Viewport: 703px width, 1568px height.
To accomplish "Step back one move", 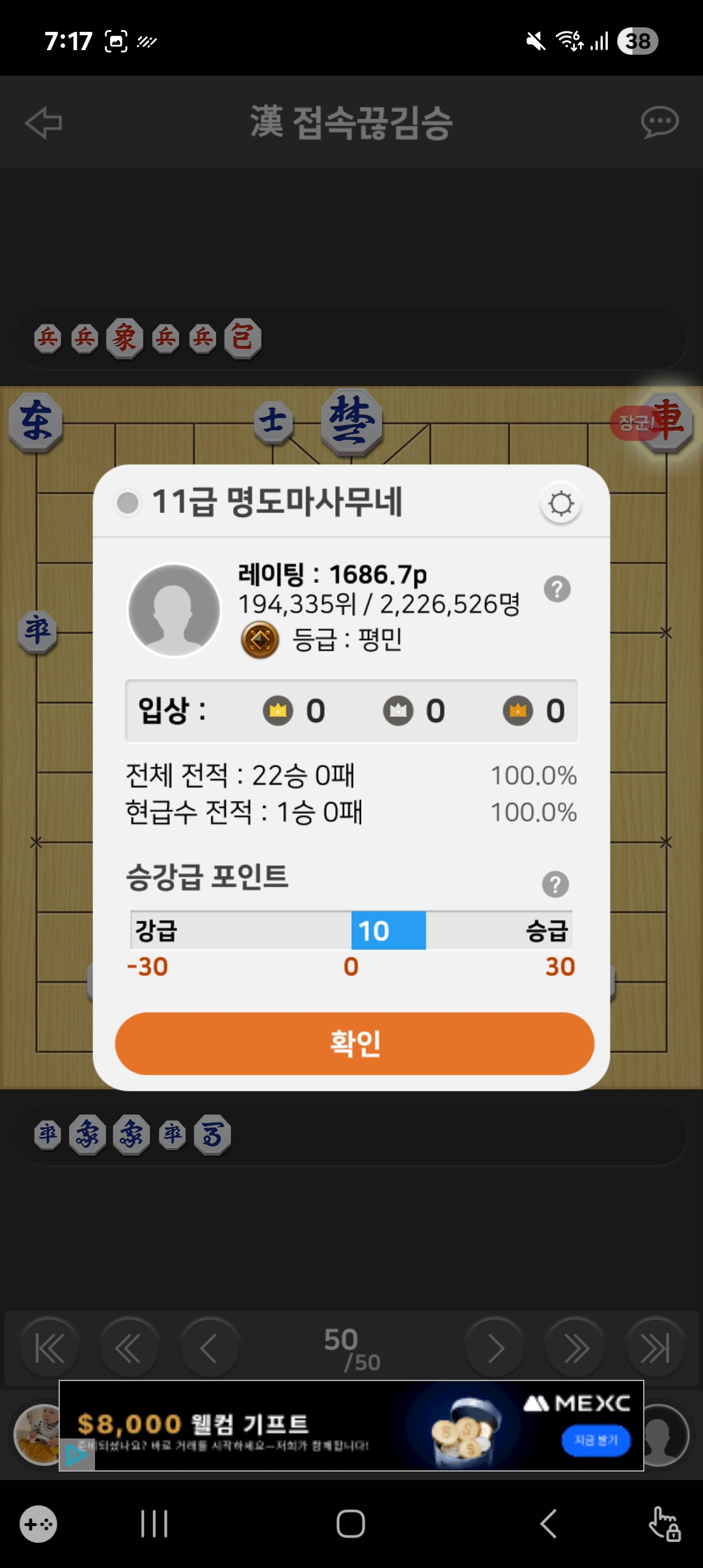I will (208, 1348).
